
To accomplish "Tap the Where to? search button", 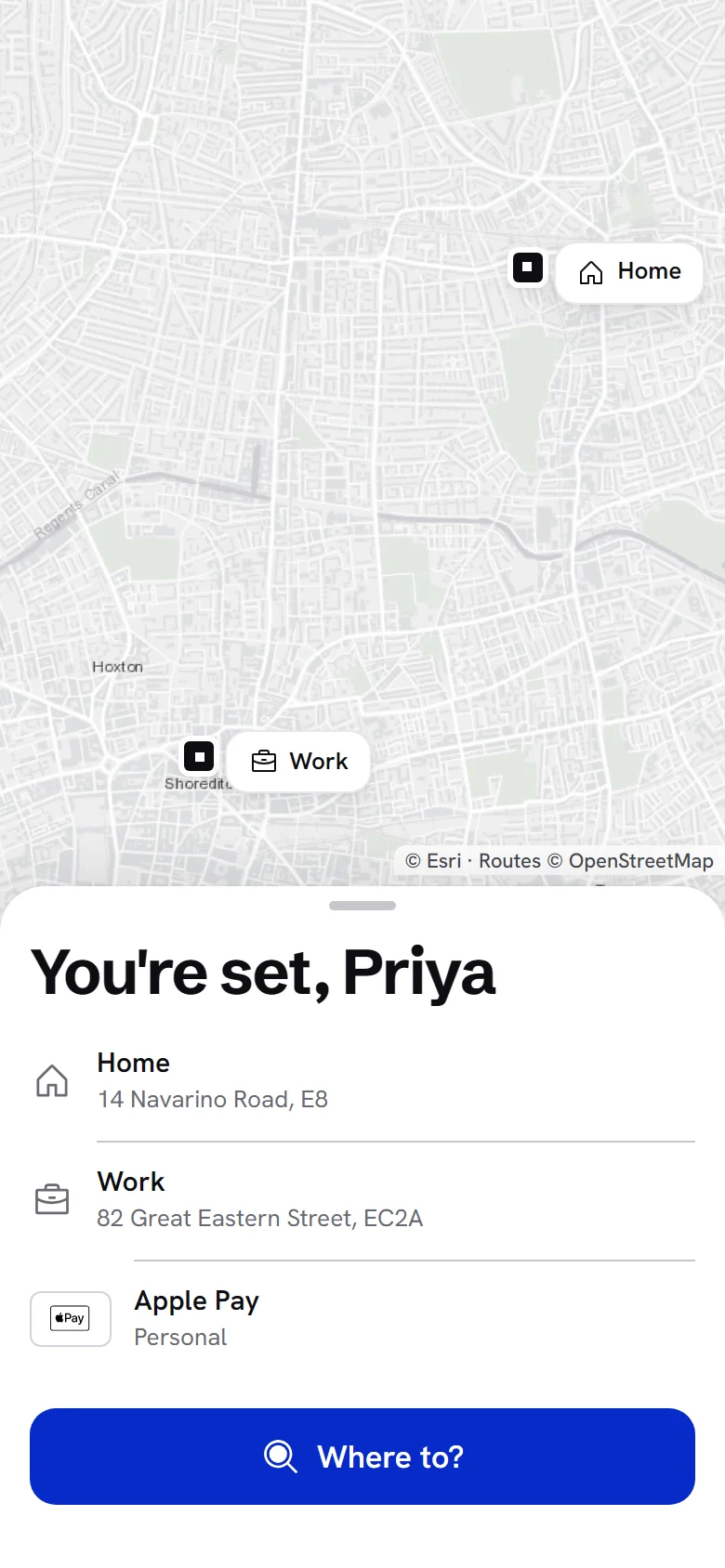I will [x=362, y=1456].
